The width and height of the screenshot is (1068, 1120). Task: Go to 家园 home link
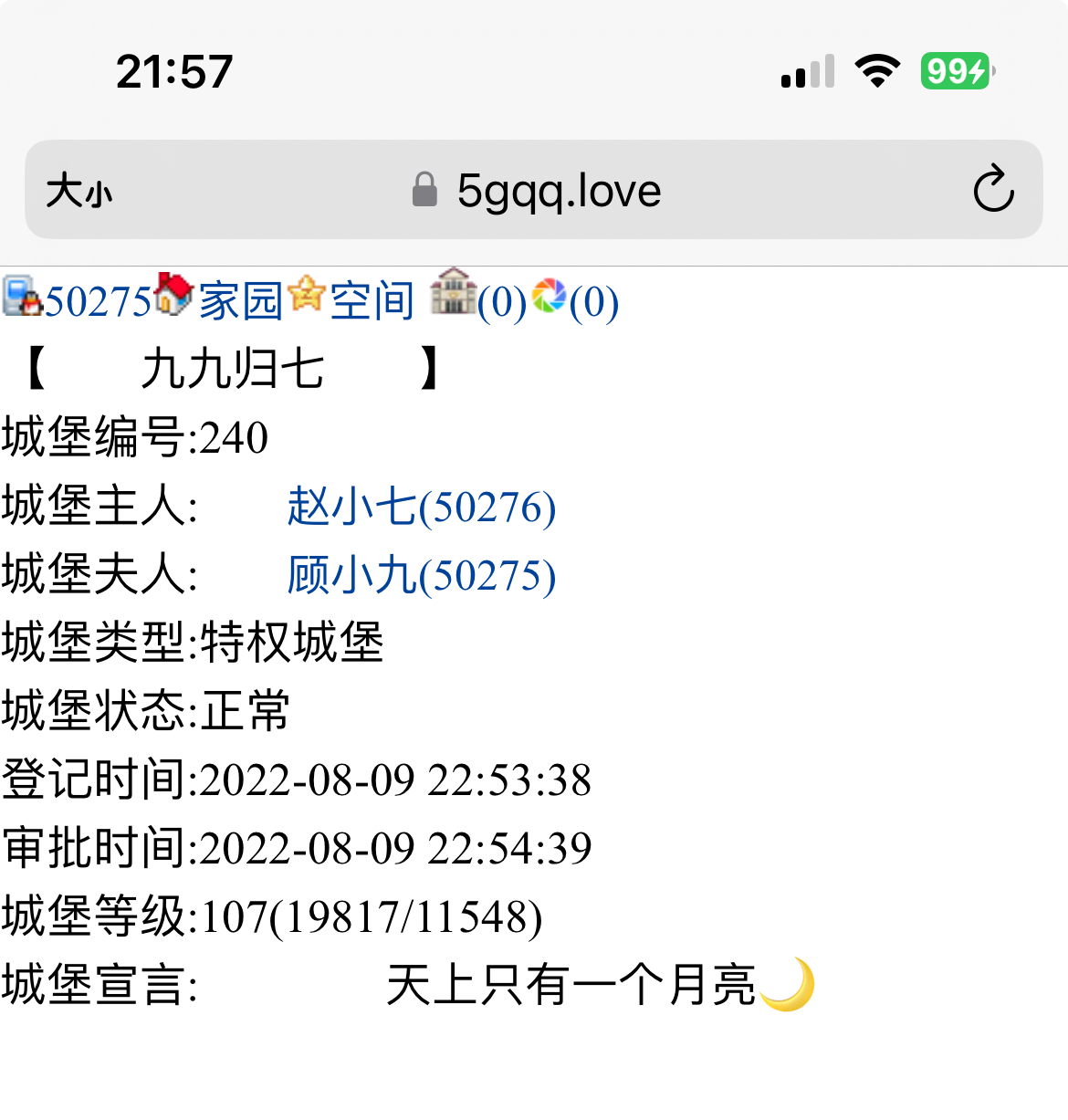pos(240,302)
